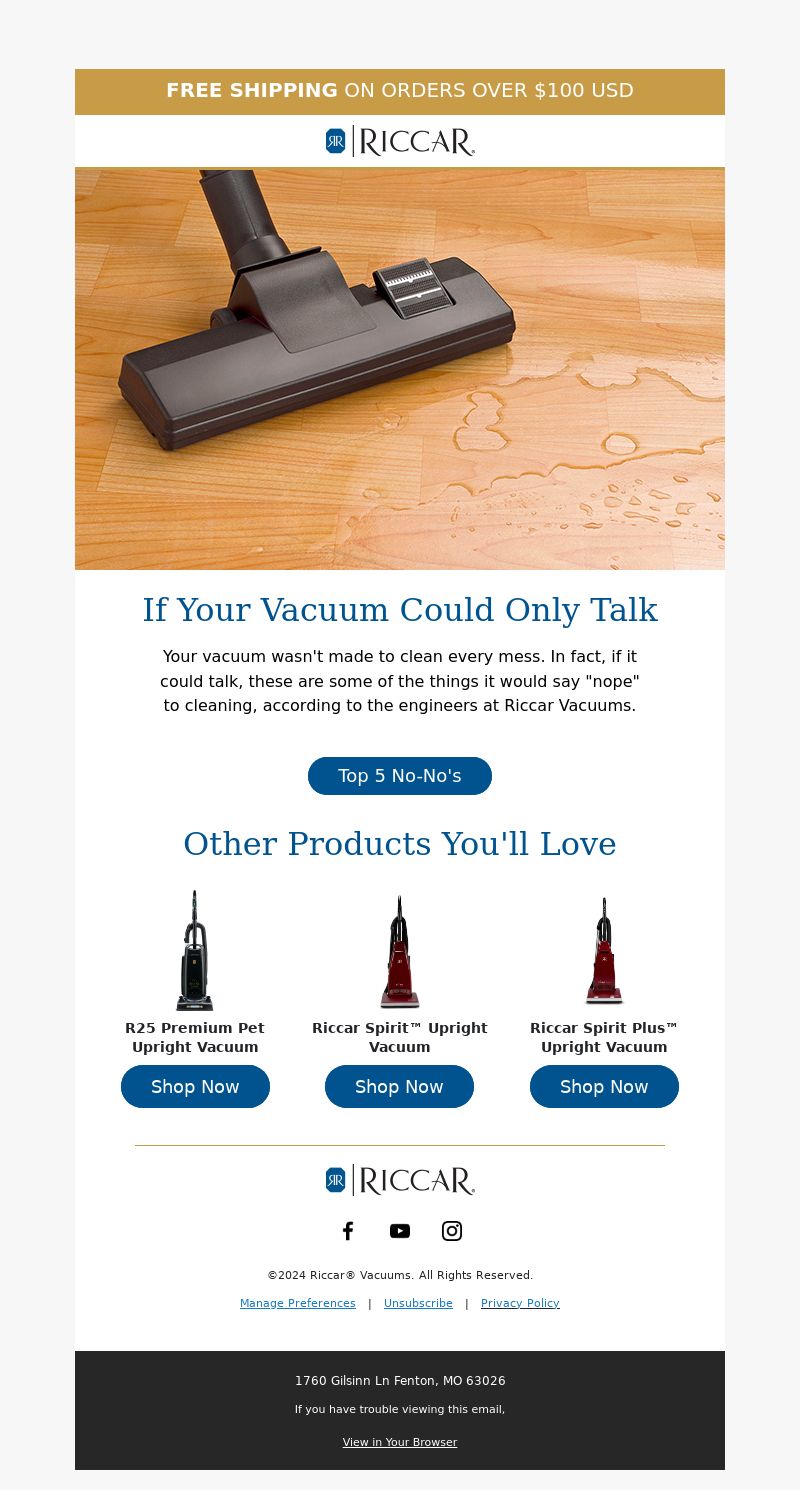Open the Manage Preferences link
This screenshot has height=1490, width=800.
point(298,1303)
